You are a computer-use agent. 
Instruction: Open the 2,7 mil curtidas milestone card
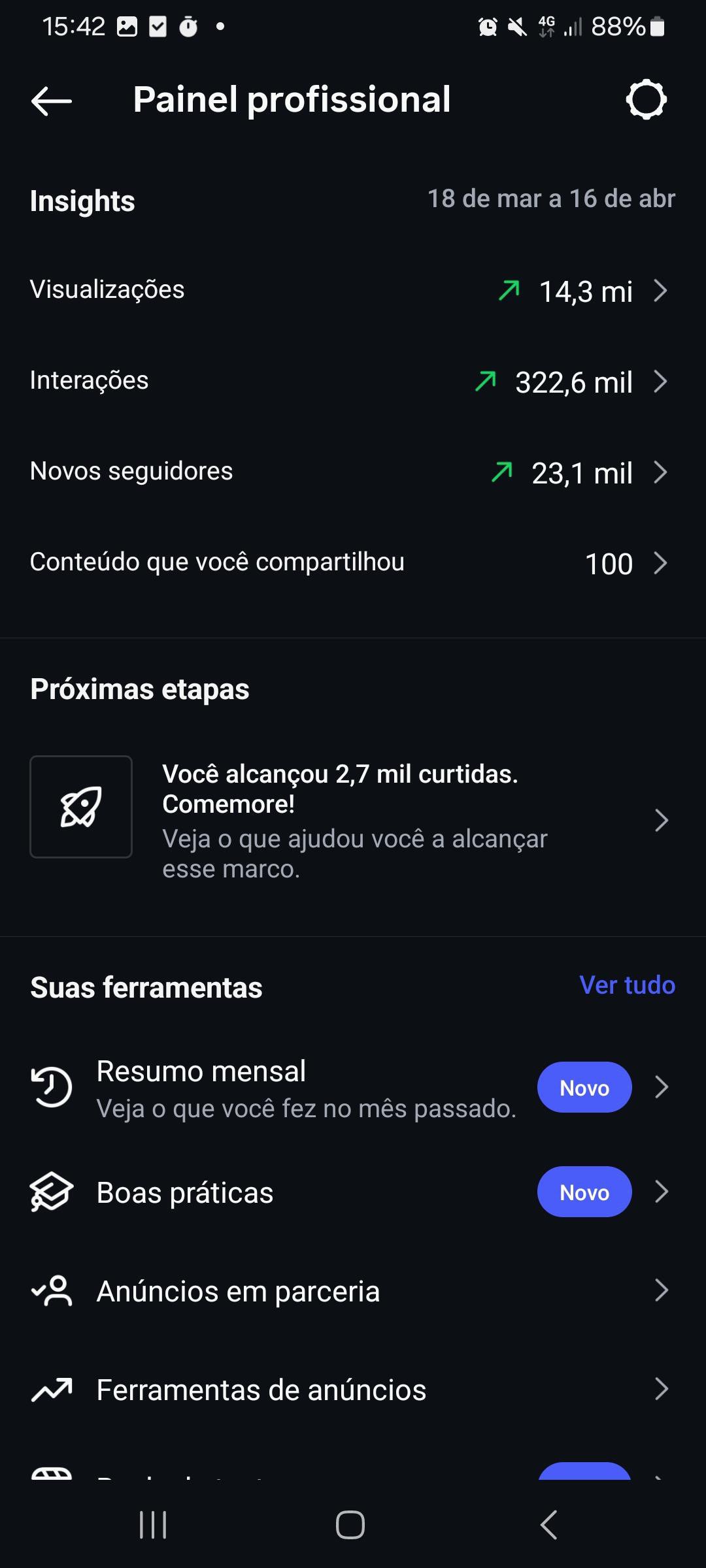pyautogui.click(x=353, y=821)
